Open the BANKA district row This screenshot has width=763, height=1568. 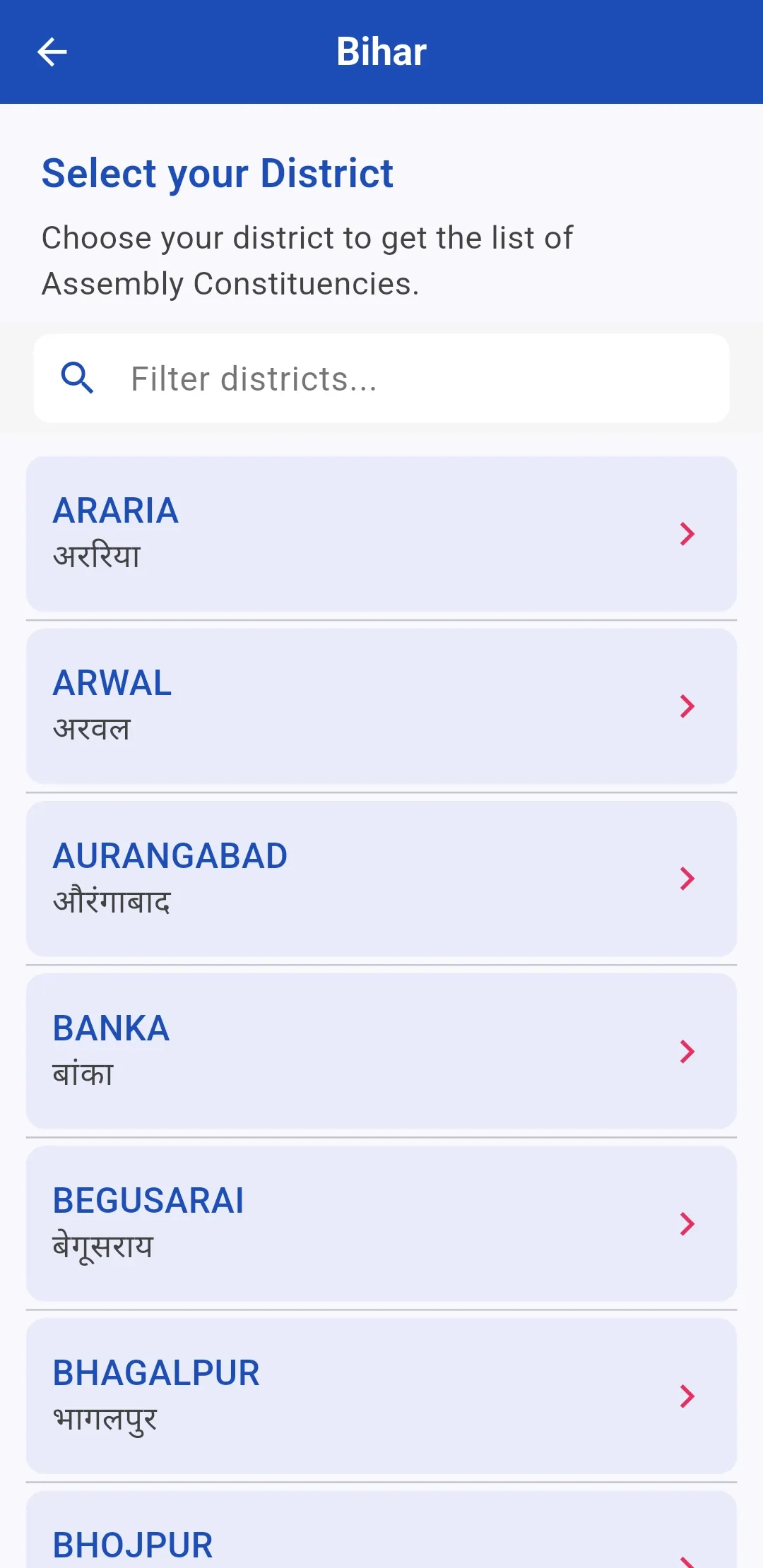point(381,1051)
